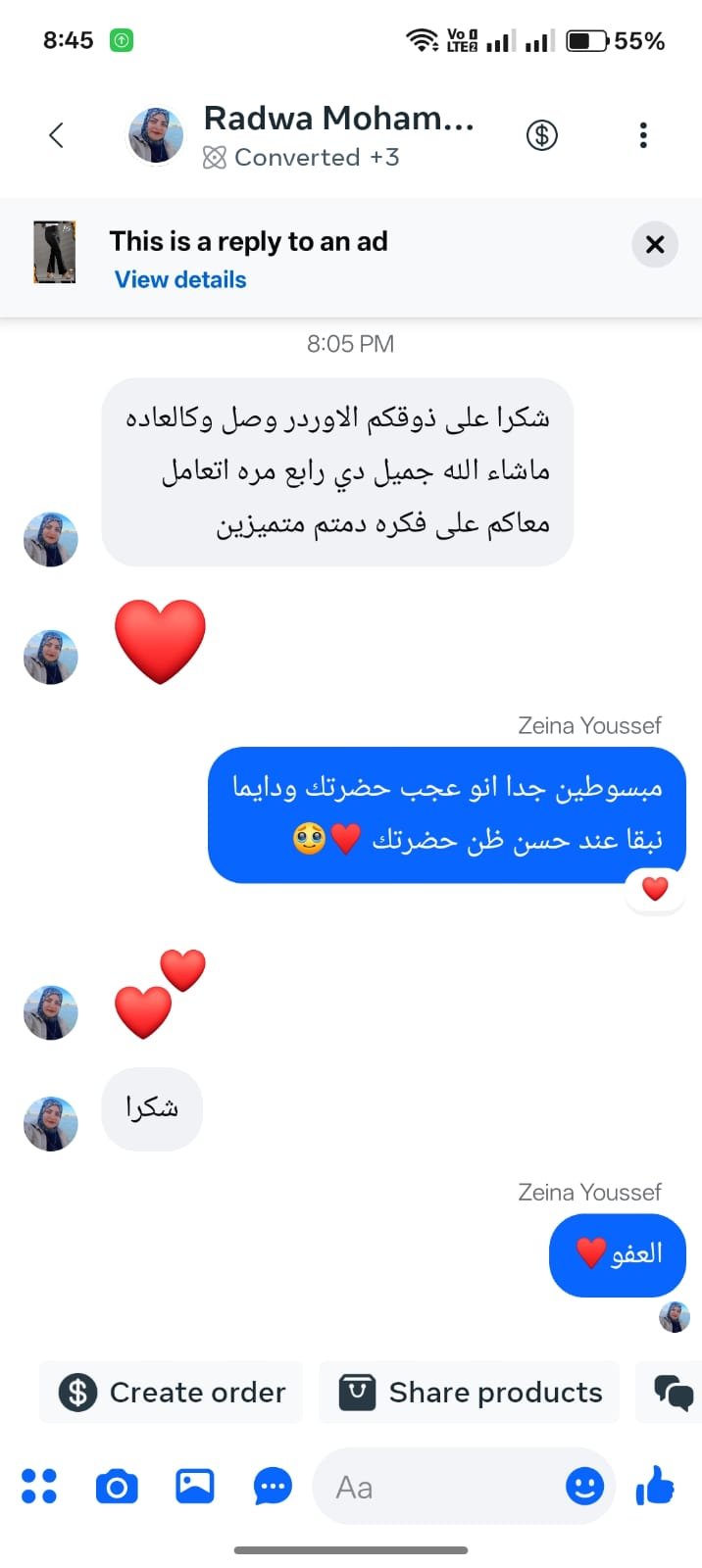Dismiss the ad reply banner
This screenshot has width=702, height=1568.
[x=655, y=245]
